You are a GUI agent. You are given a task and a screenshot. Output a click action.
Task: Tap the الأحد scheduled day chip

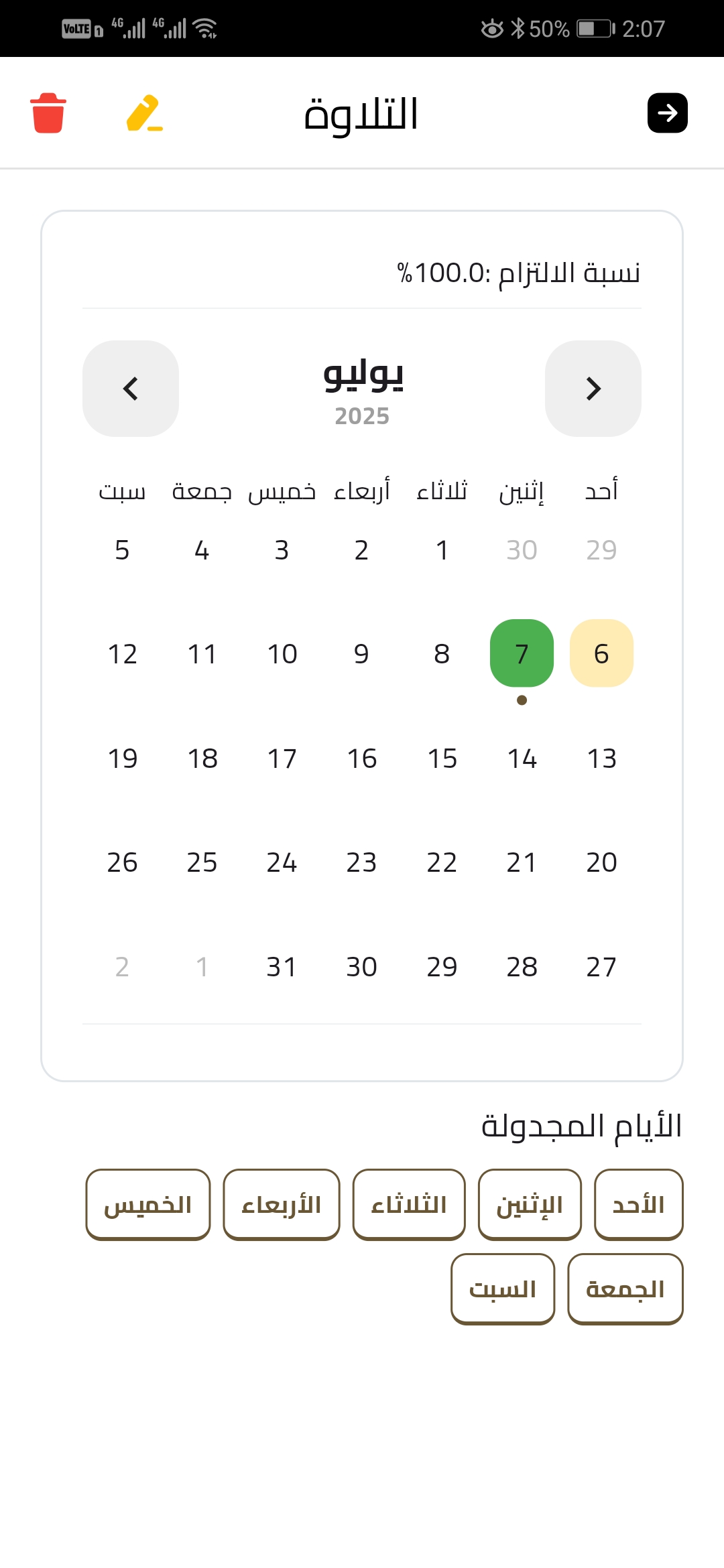(639, 1205)
